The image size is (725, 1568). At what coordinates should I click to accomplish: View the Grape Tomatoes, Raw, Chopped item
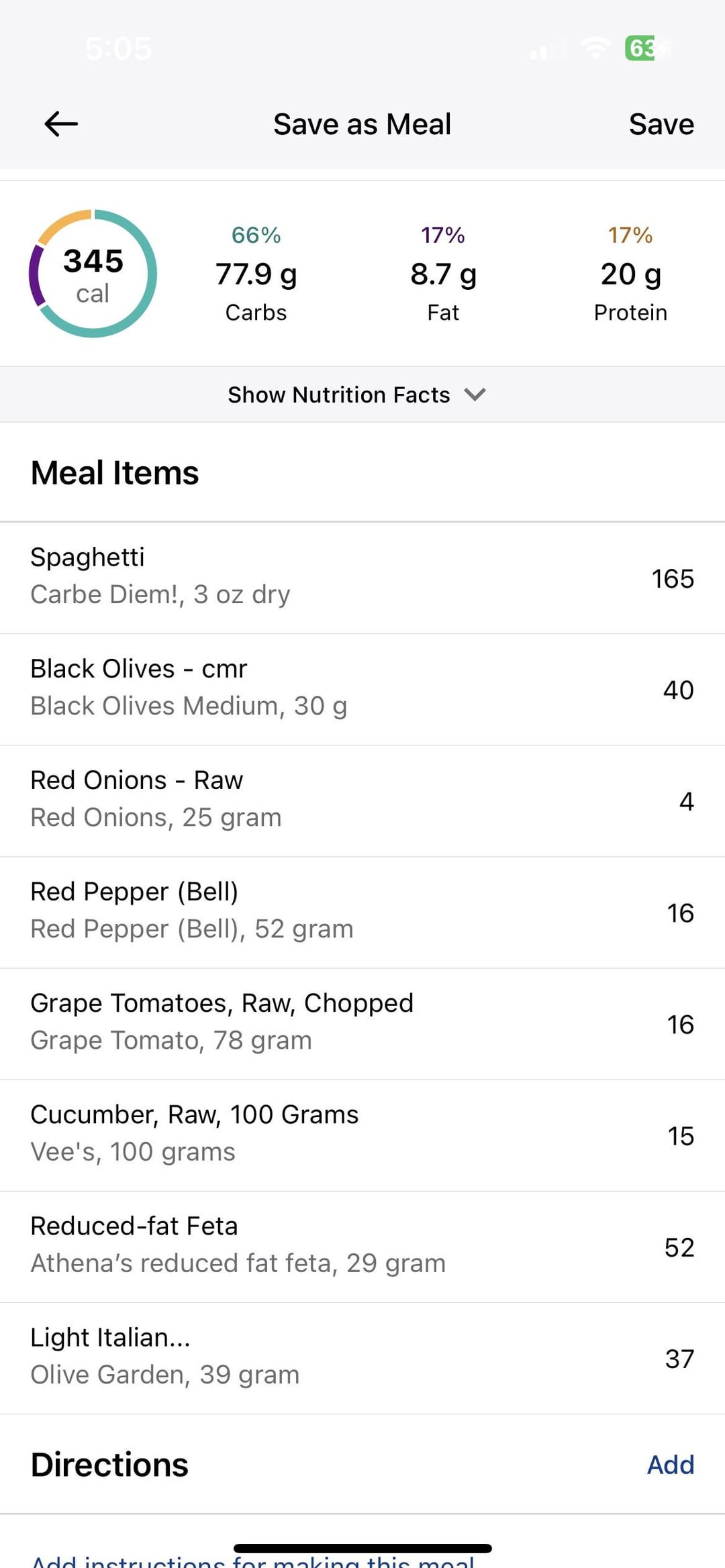362,1023
